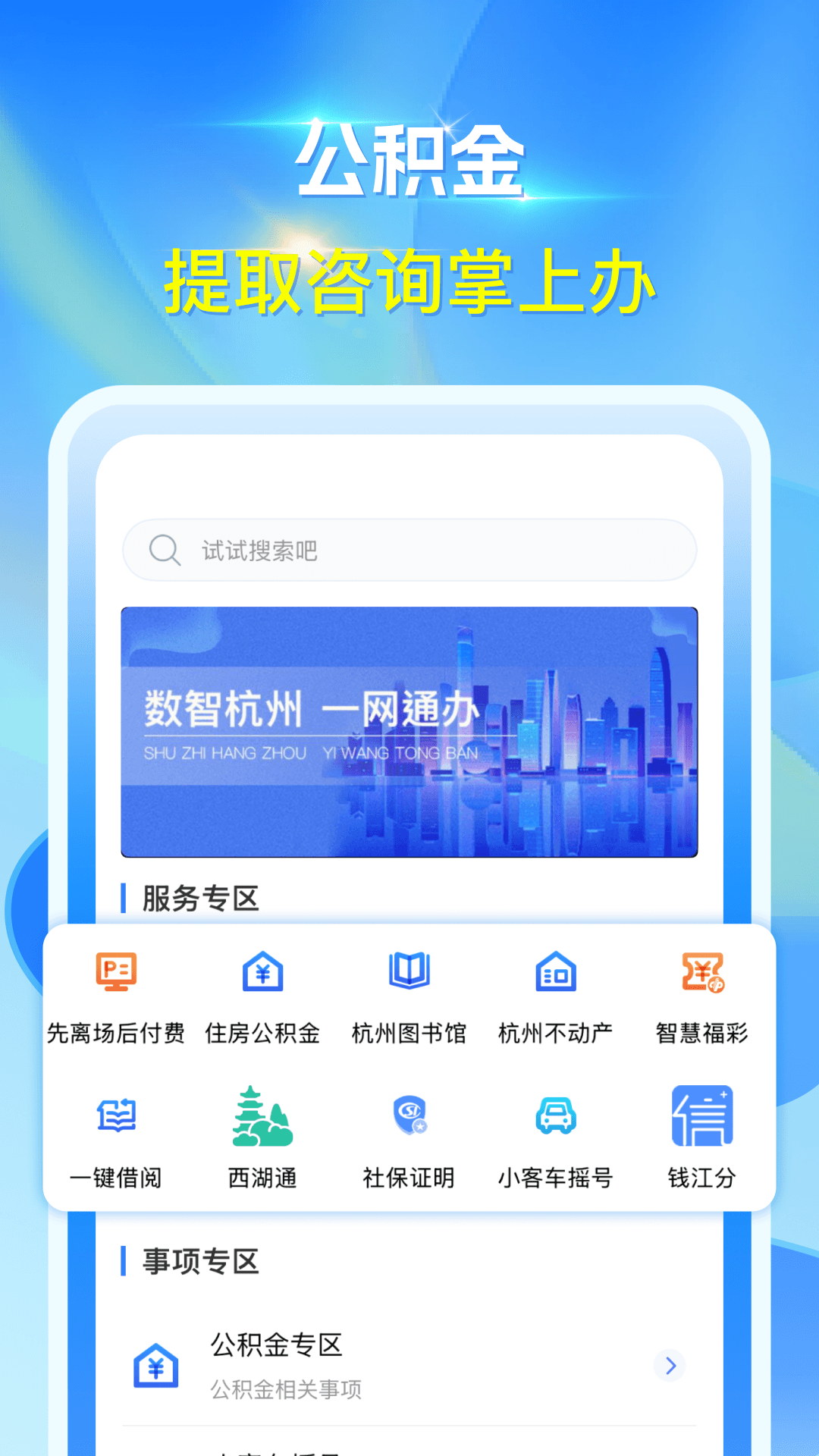Open the 先离场后付费 parking payment icon
The image size is (819, 1456).
point(114,974)
